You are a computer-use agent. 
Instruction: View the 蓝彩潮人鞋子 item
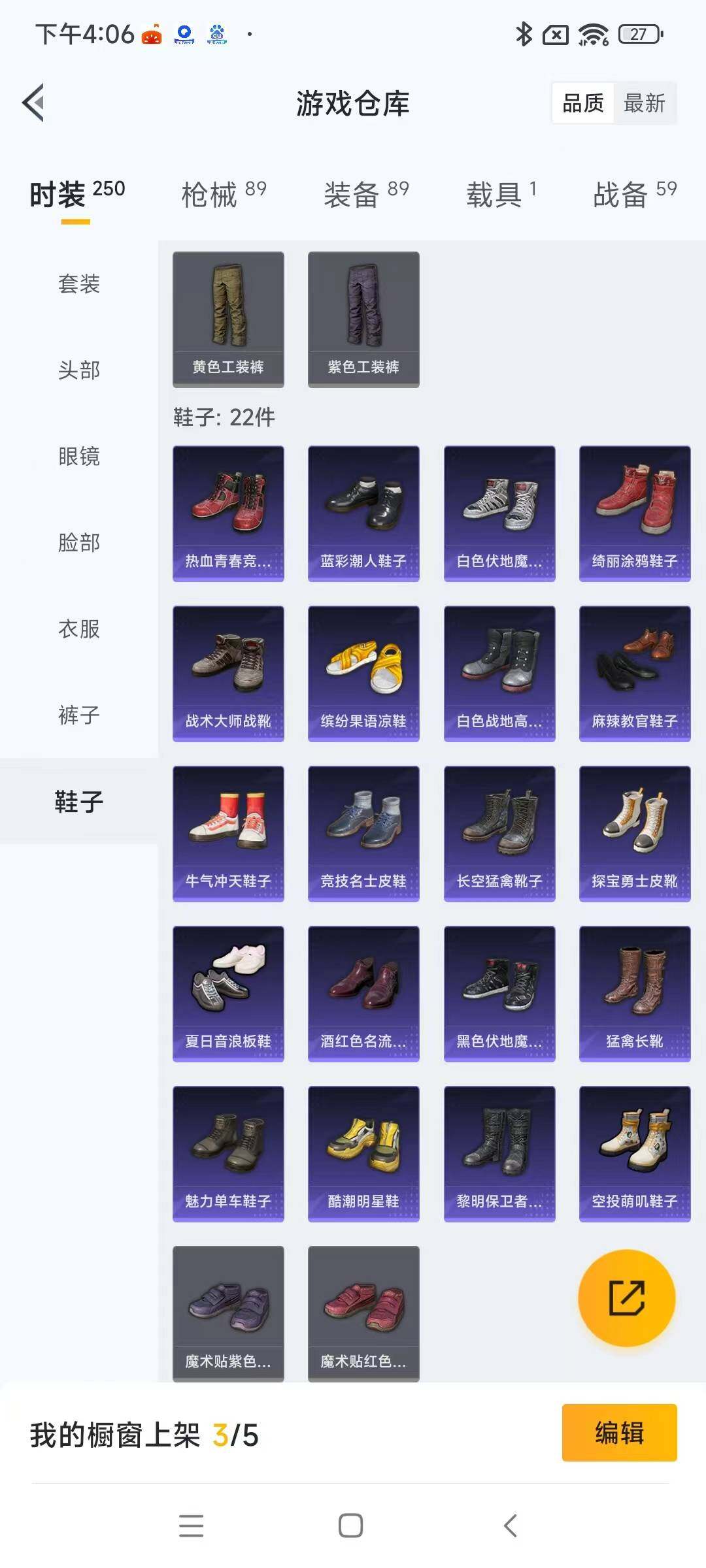363,514
